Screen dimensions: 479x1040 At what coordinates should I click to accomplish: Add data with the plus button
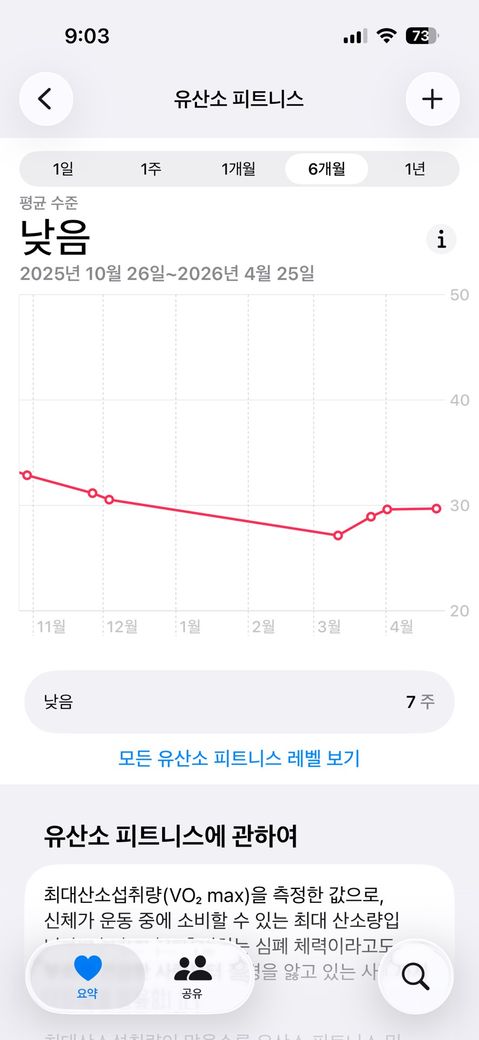point(432,99)
